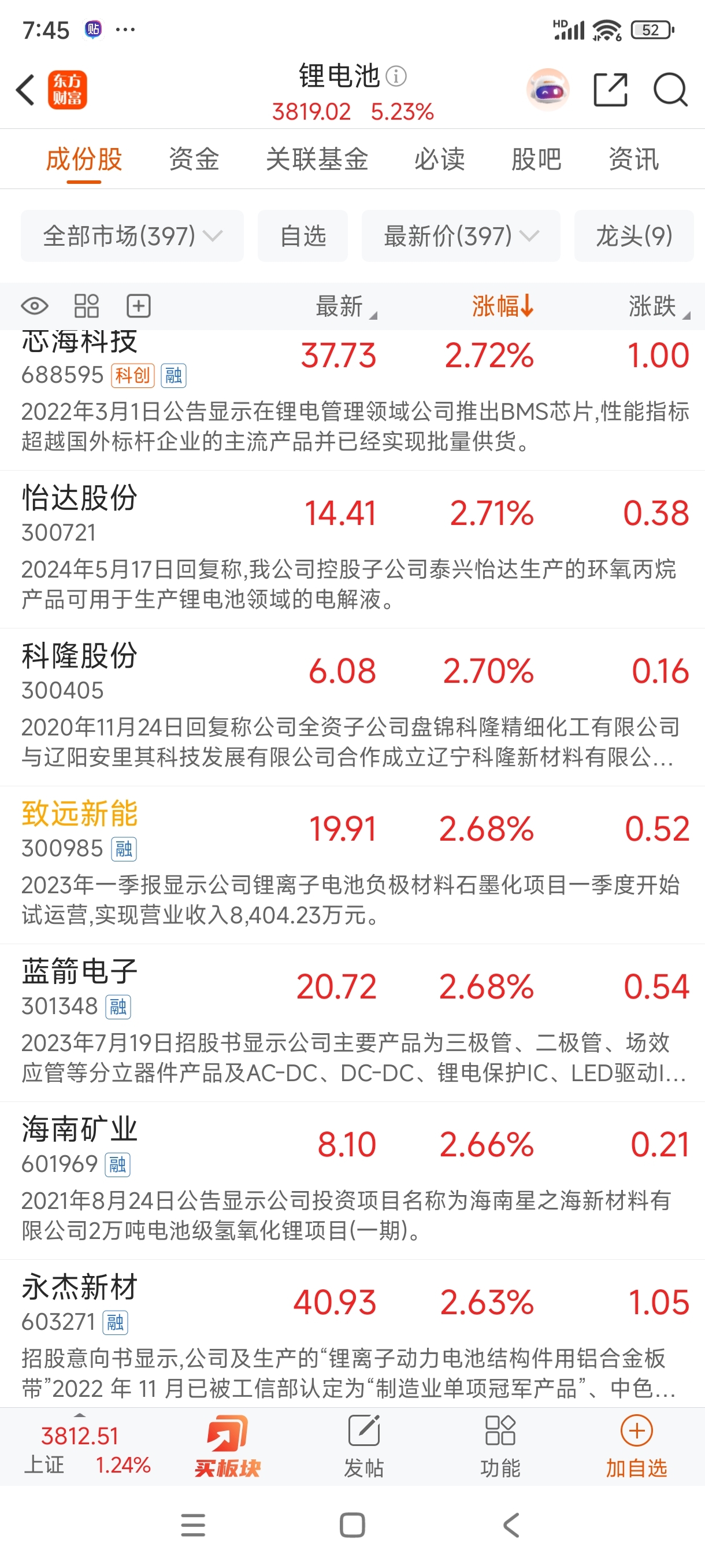Tap 发帖 to write a post
This screenshot has width=705, height=1568.
pos(363,1447)
